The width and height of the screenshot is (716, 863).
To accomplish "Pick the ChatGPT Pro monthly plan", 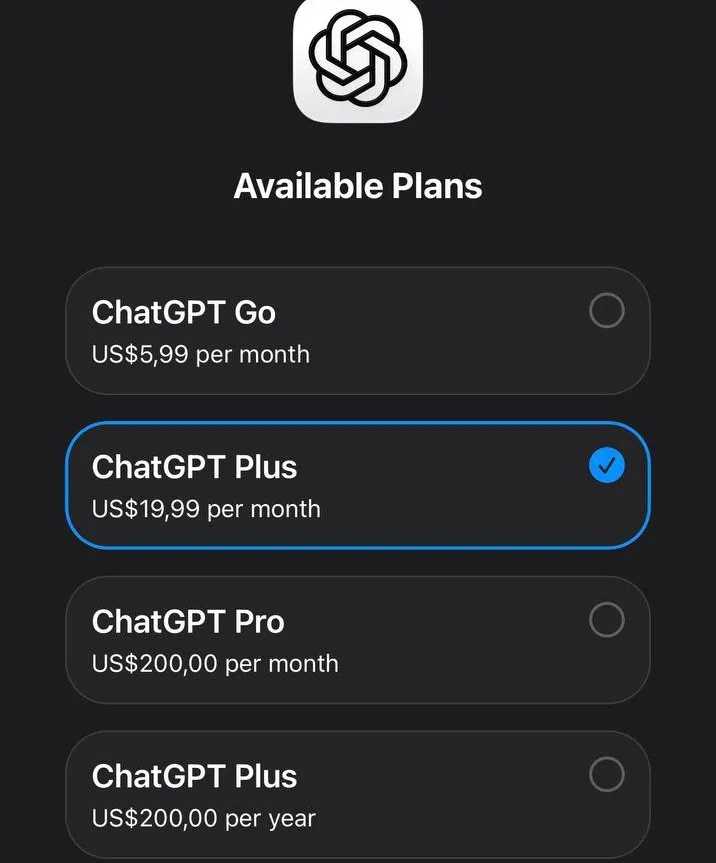I will coord(357,640).
